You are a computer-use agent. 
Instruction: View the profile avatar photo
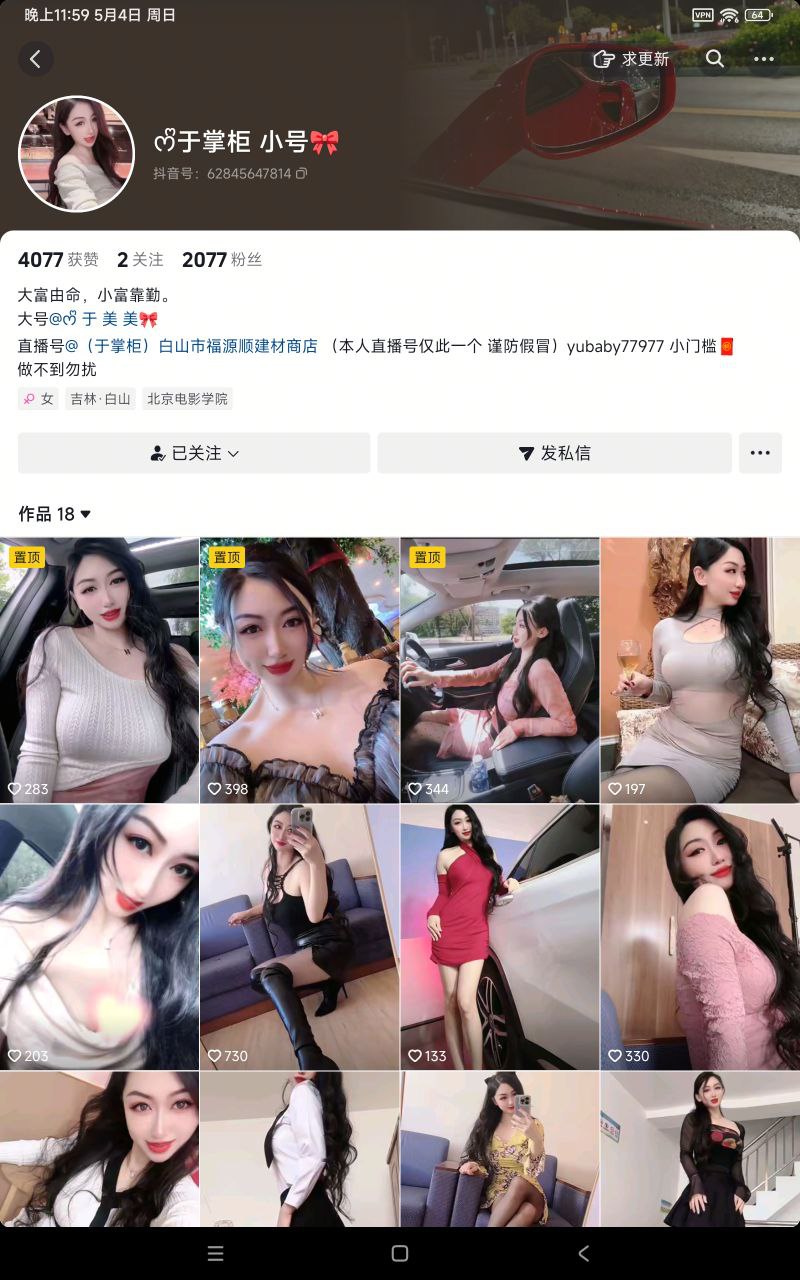click(x=76, y=154)
